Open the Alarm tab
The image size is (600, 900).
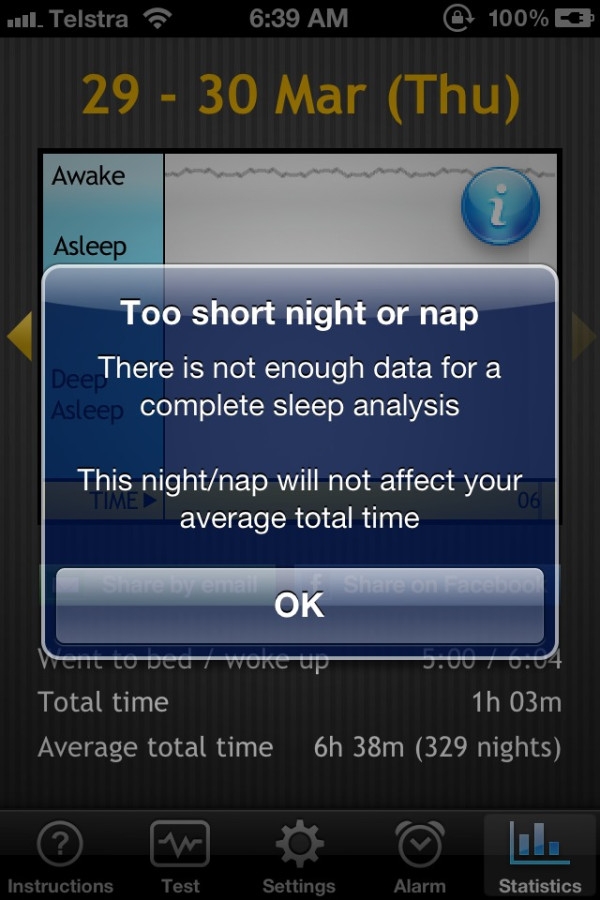pyautogui.click(x=419, y=857)
